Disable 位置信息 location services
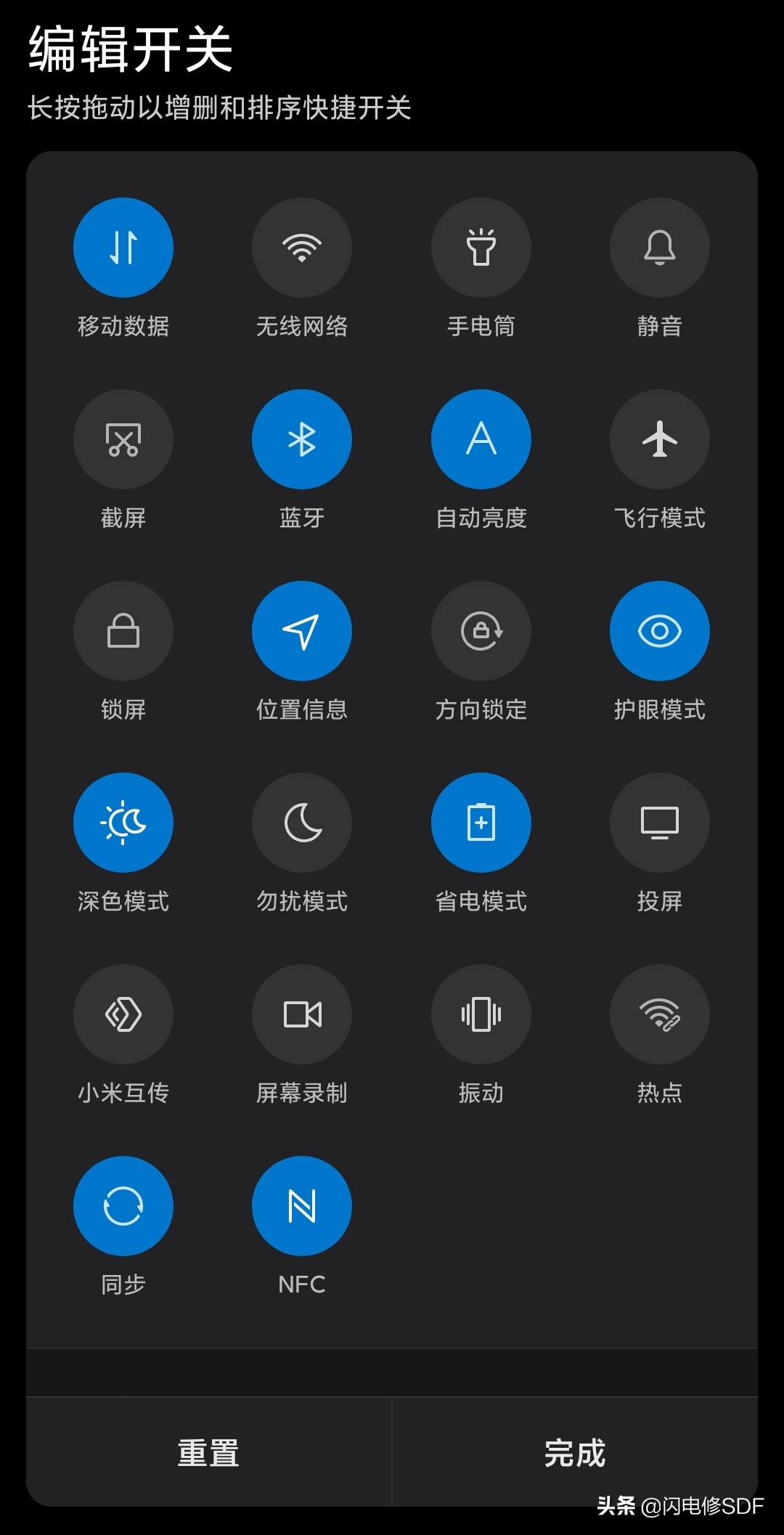This screenshot has height=1535, width=784. [302, 631]
